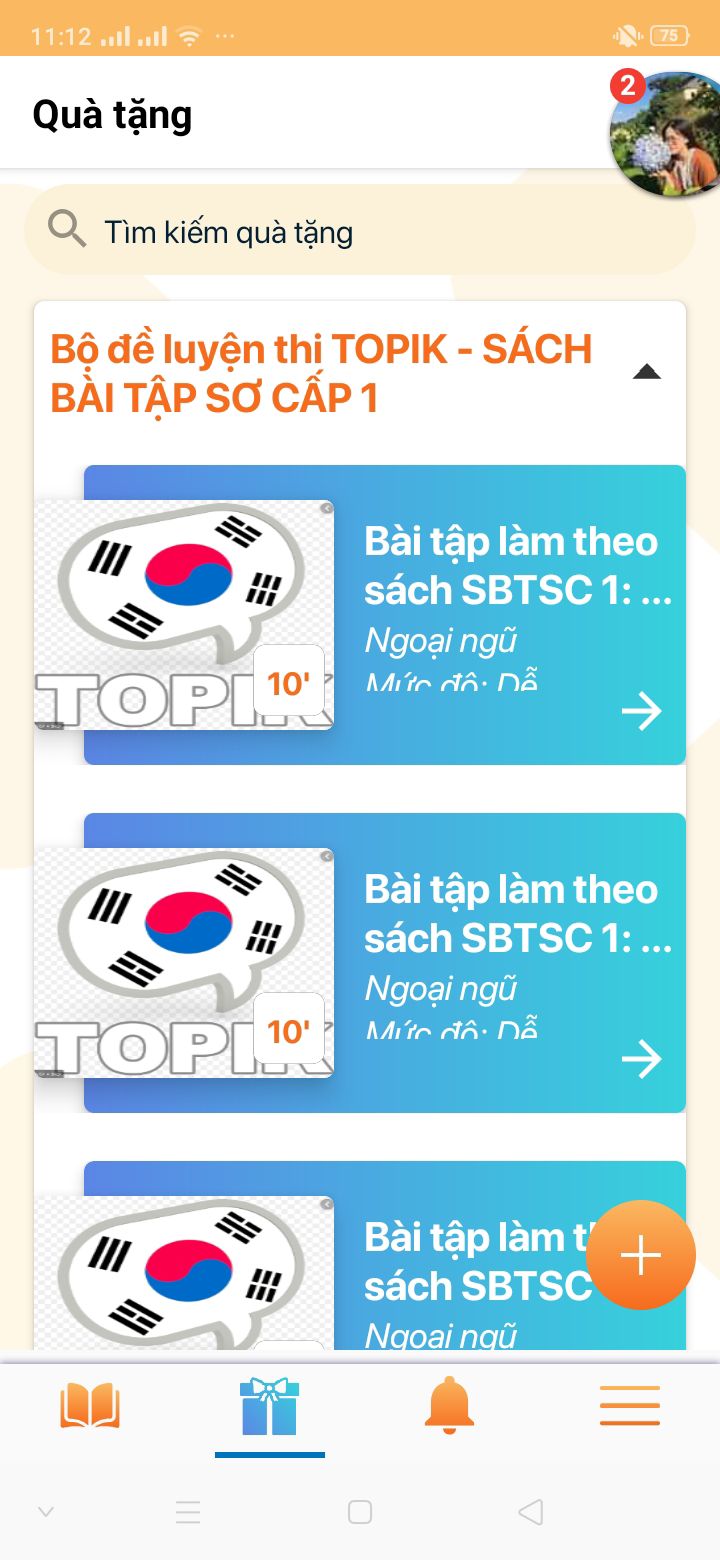Open the notifications bell tab
This screenshot has width=720, height=1560.
tap(450, 1405)
